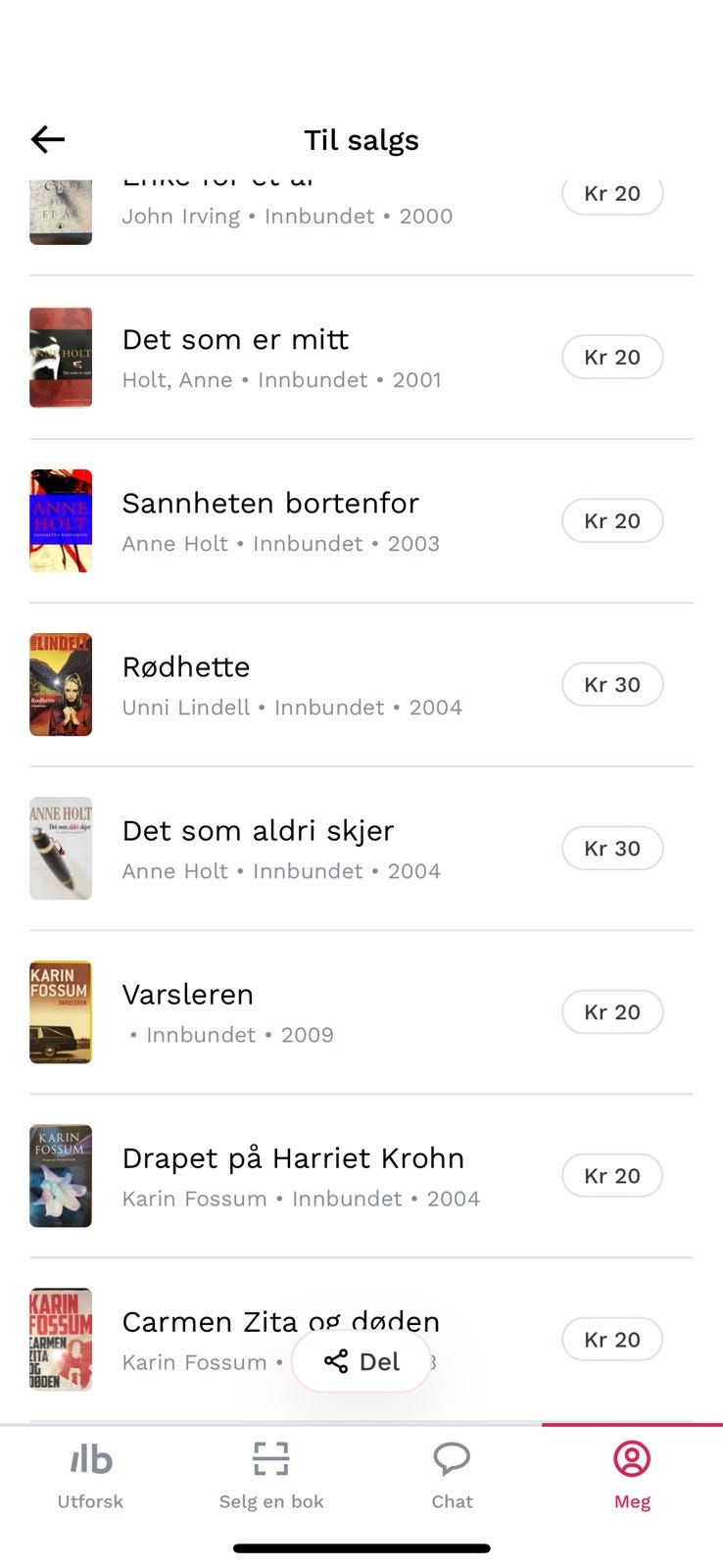Open the Carmen Zita og døden cover image
Viewport: 723px width, 1568px height.
(x=61, y=1339)
